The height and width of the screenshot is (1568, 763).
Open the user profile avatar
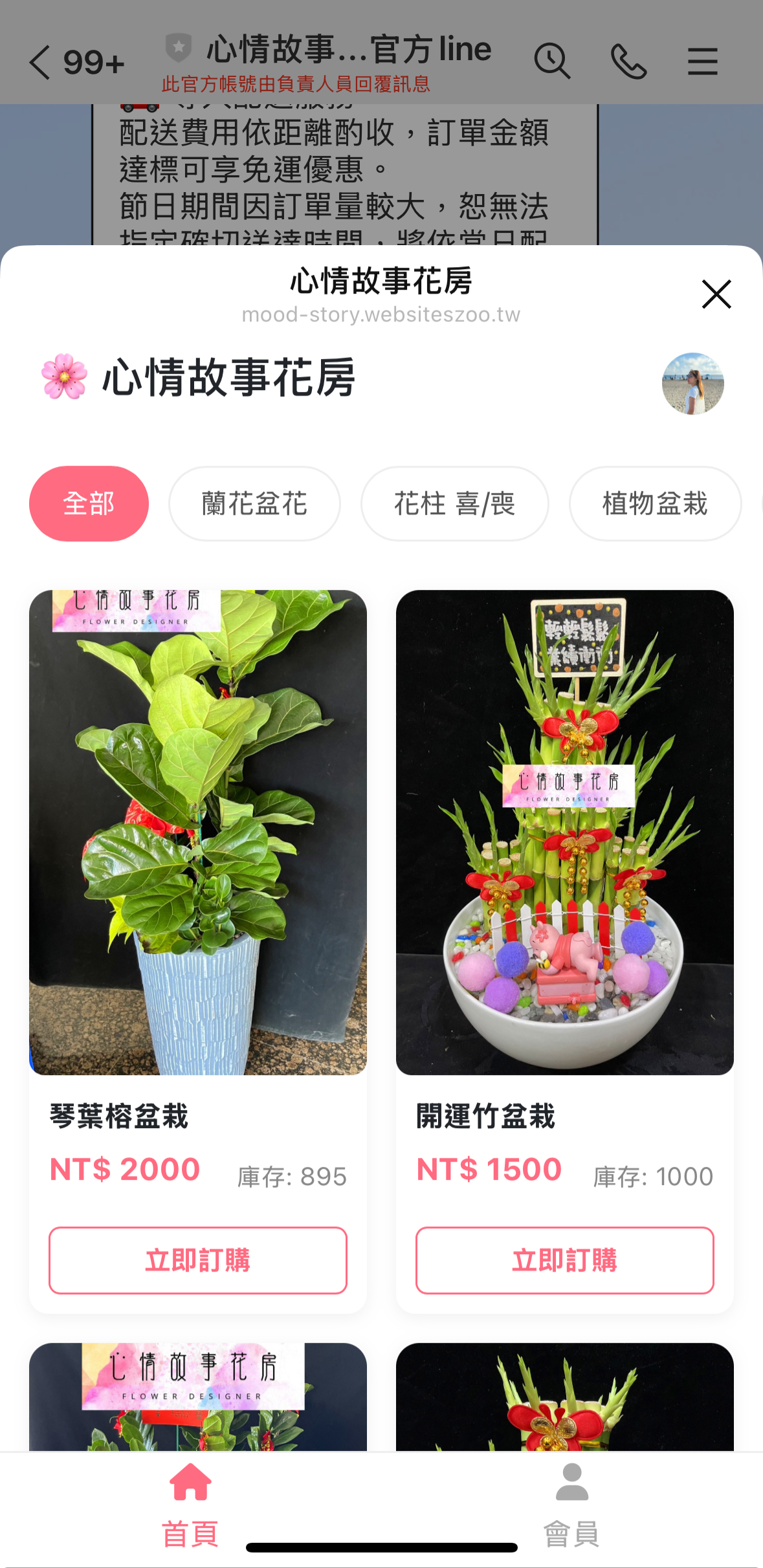692,384
